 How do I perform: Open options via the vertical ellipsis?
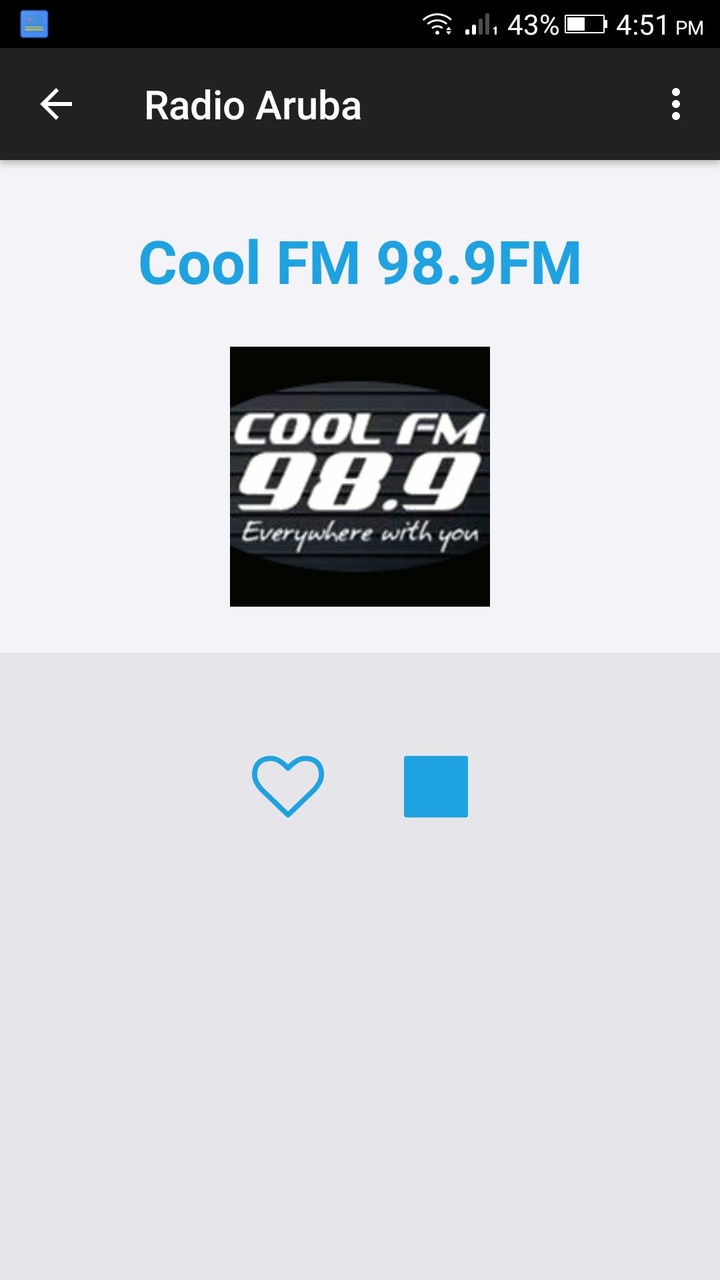675,104
